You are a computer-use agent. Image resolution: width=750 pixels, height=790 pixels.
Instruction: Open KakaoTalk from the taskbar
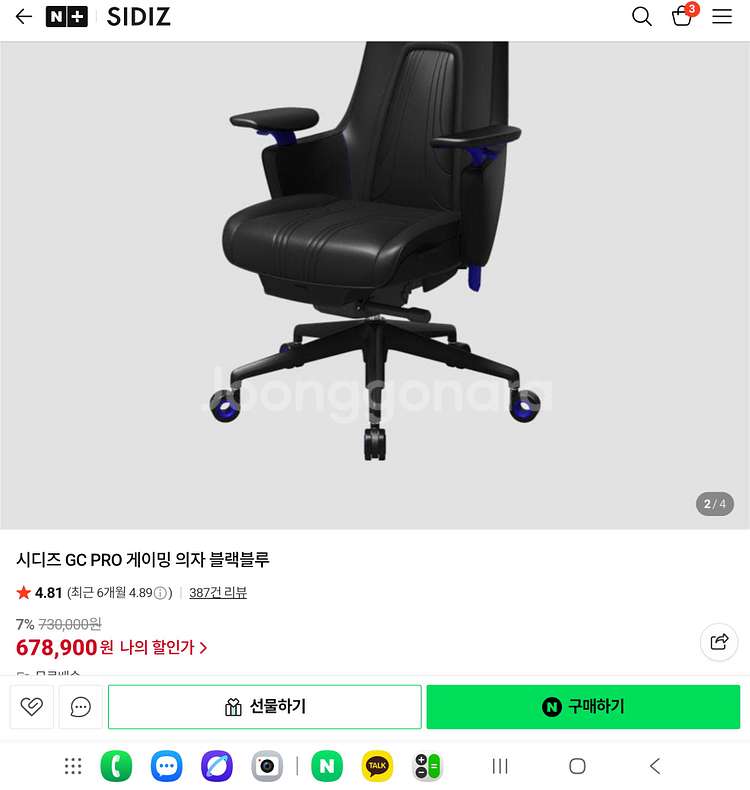[x=377, y=766]
